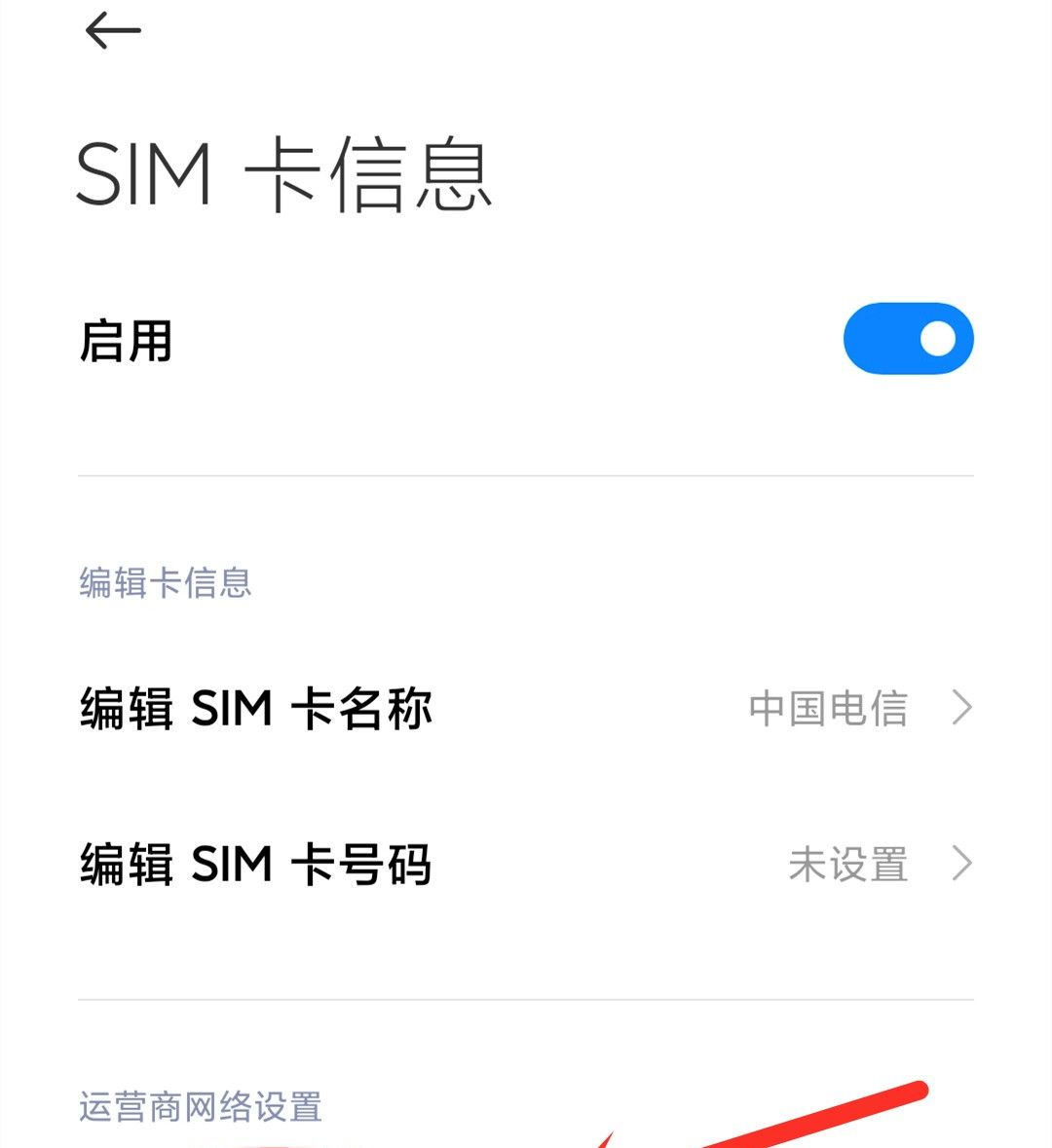This screenshot has width=1052, height=1148.
Task: Select the 编辑卡信息 section header
Action: (166, 582)
